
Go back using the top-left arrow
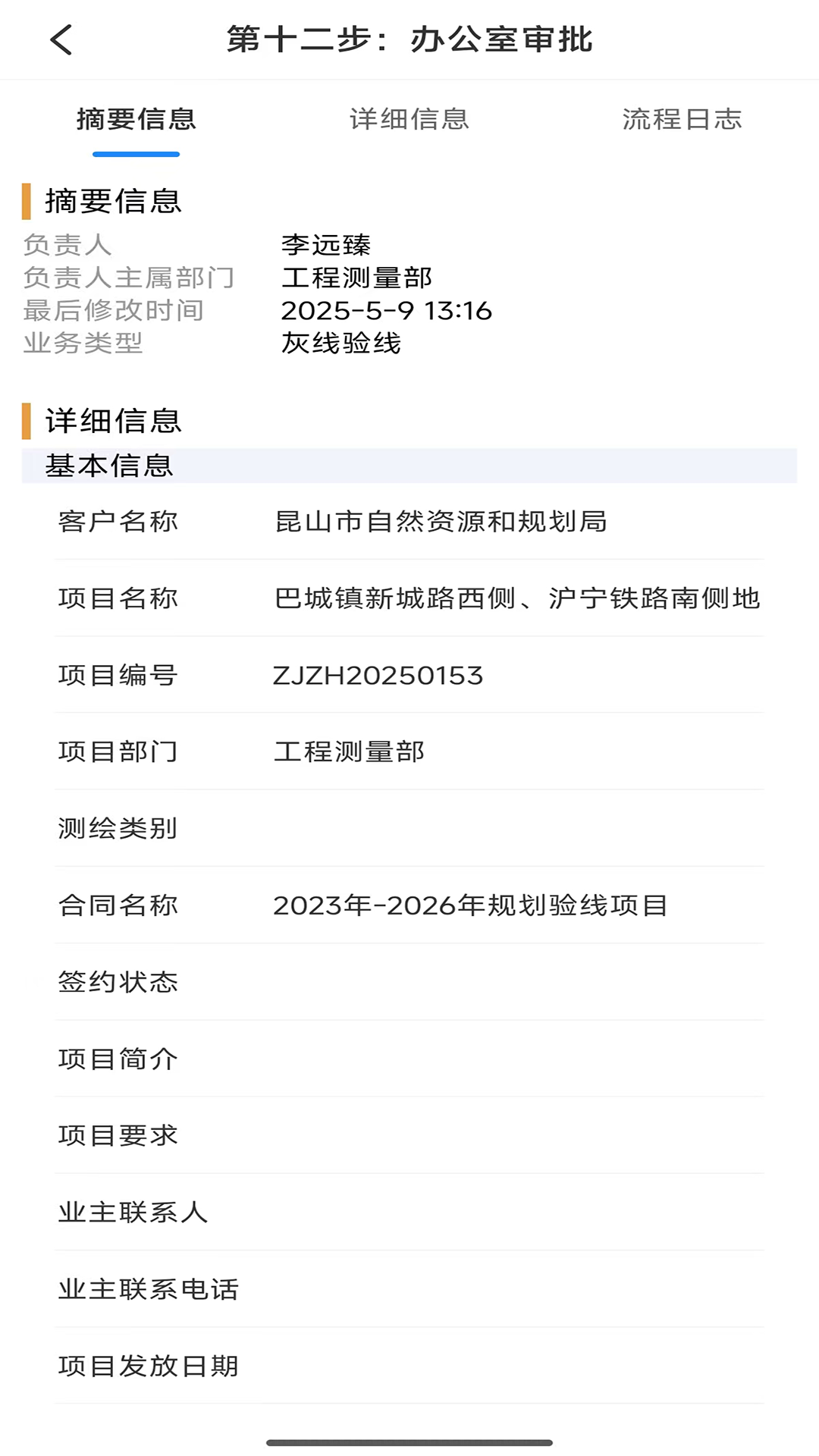pos(61,39)
